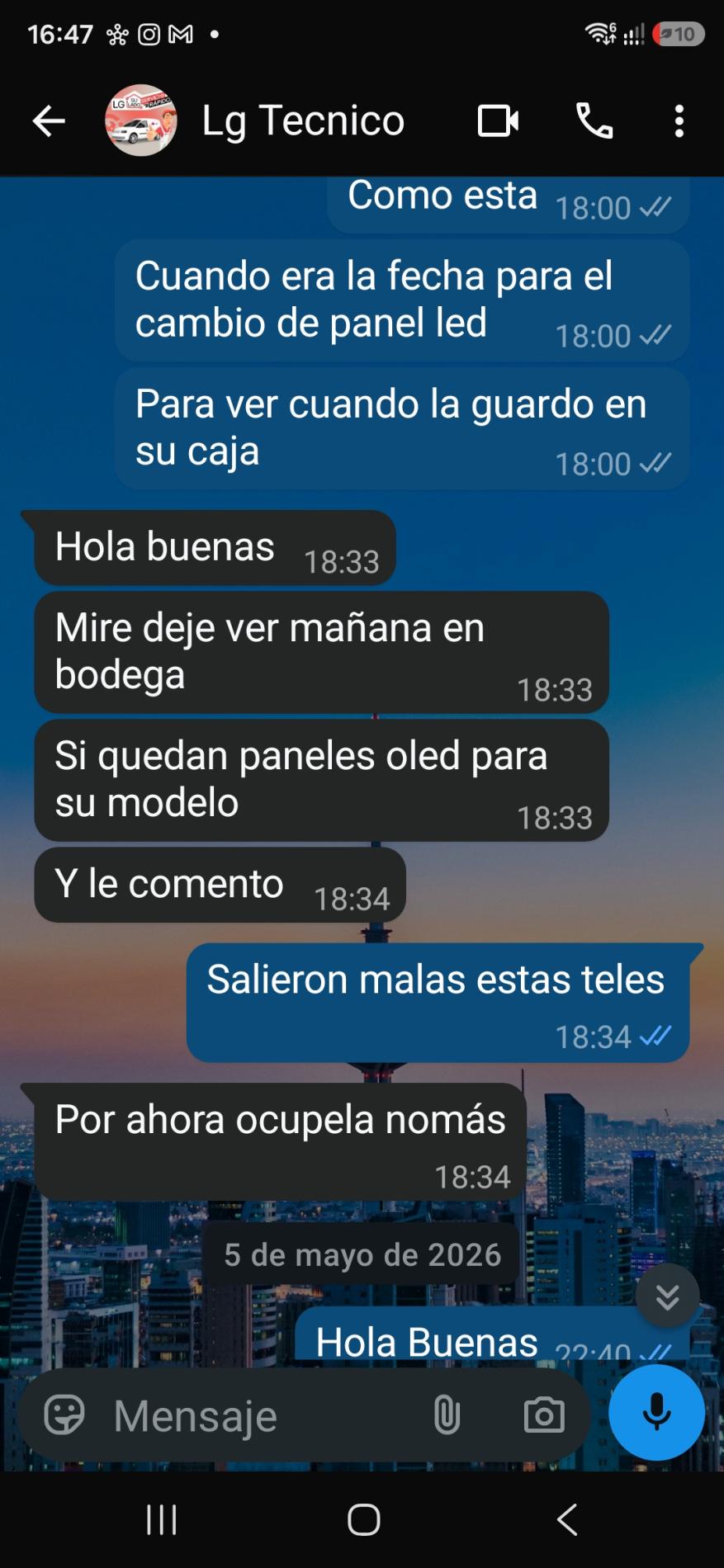Open the emoji and sticker picker
Screen dimensions: 724x1568
pos(64,1415)
